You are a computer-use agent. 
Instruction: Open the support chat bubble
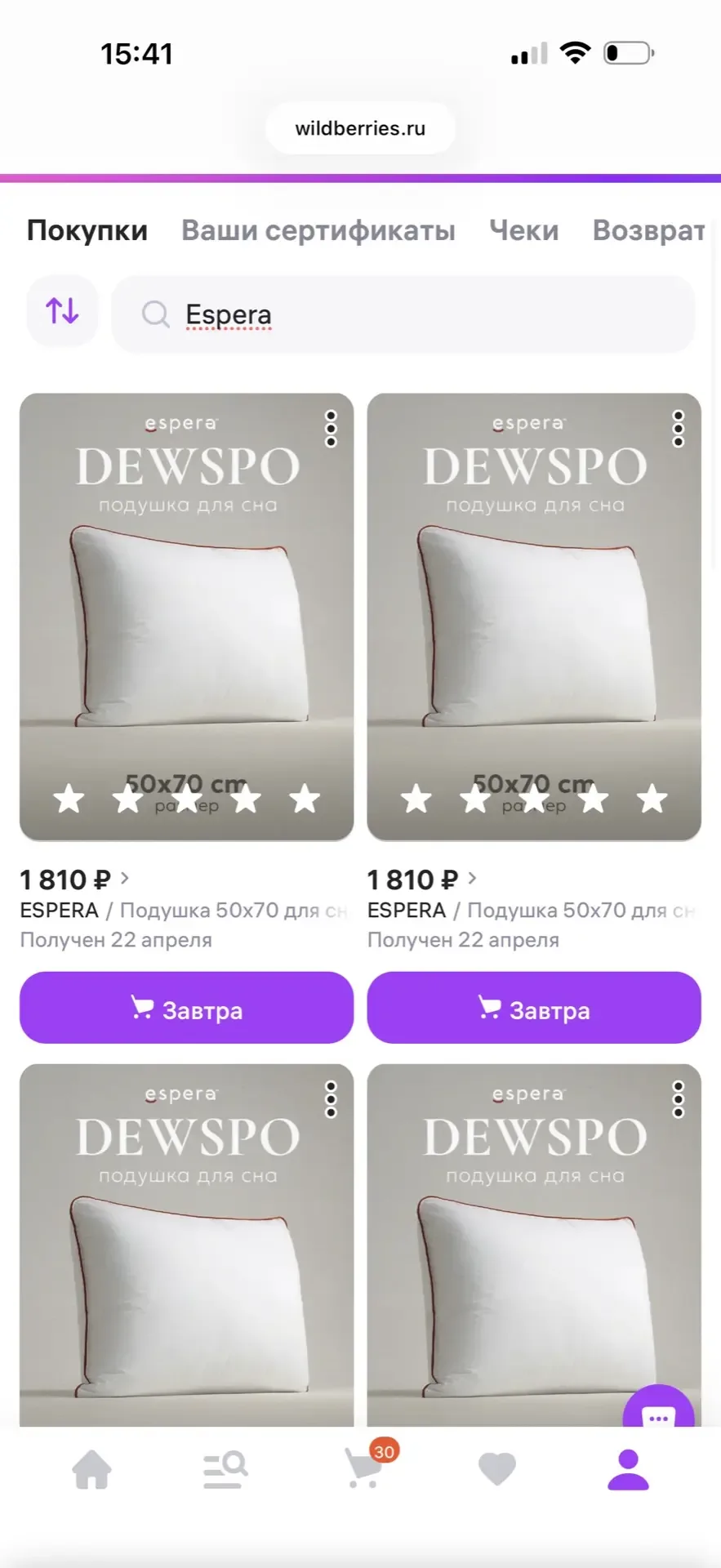(658, 1411)
